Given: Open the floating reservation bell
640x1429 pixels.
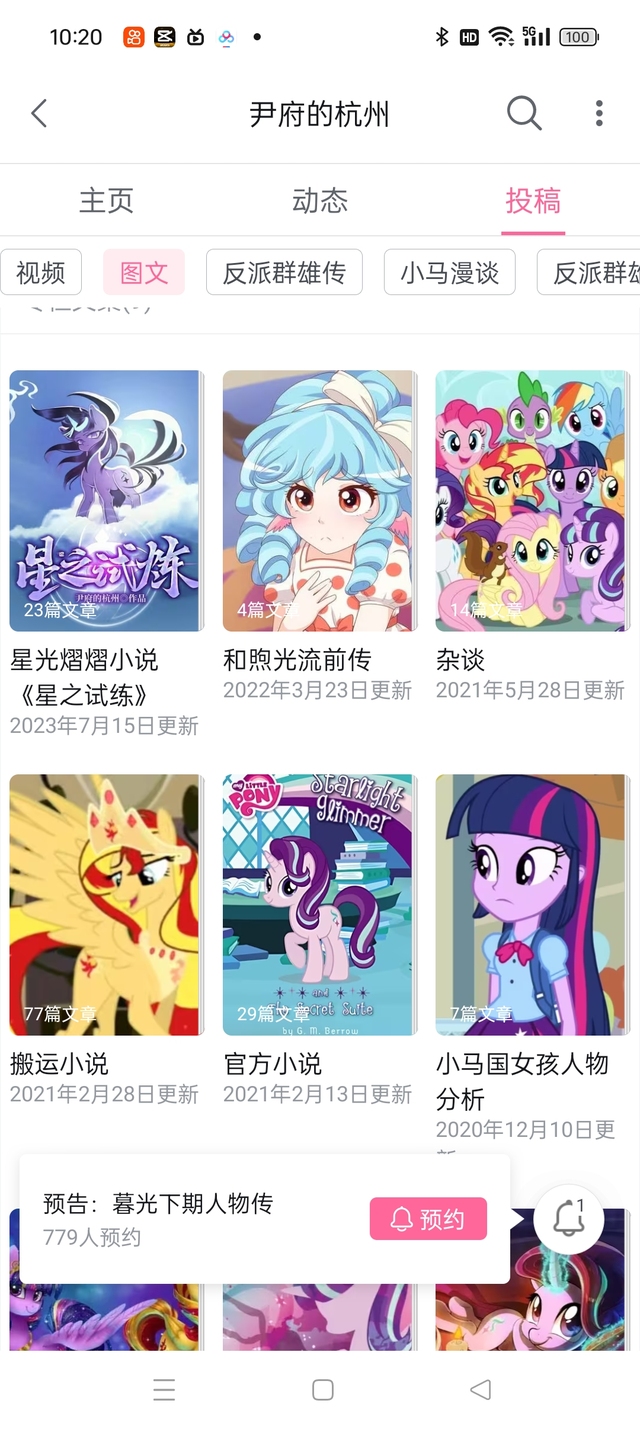Looking at the screenshot, I should tap(568, 1219).
